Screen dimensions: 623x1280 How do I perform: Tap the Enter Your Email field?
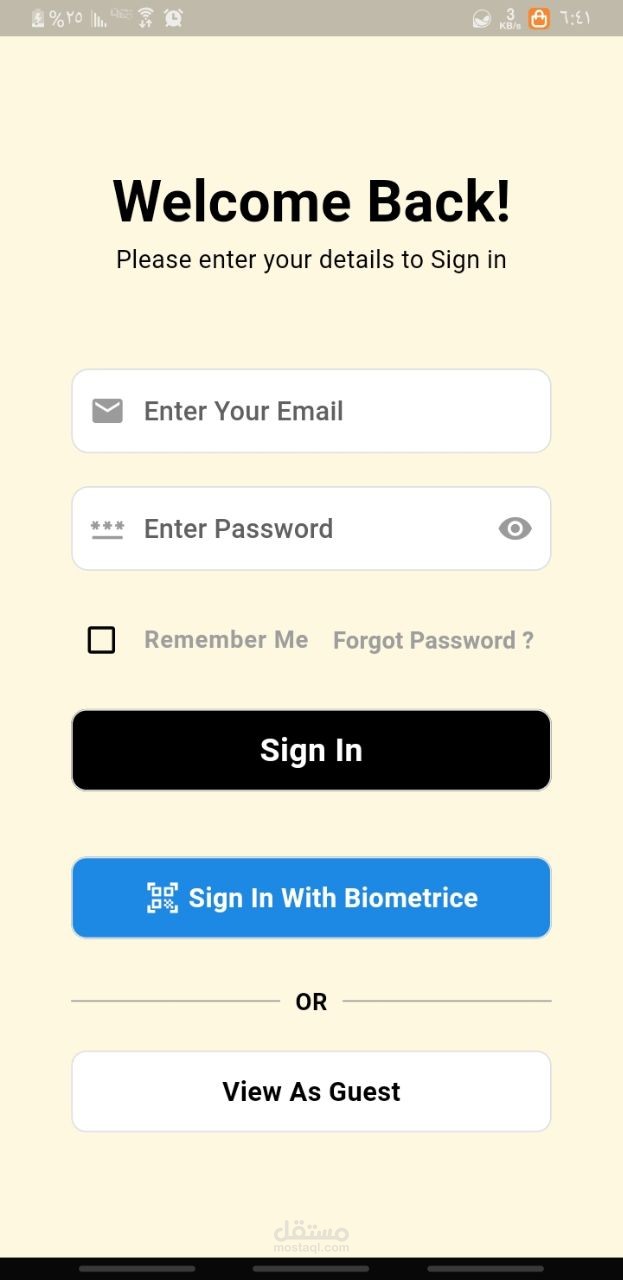(310, 411)
